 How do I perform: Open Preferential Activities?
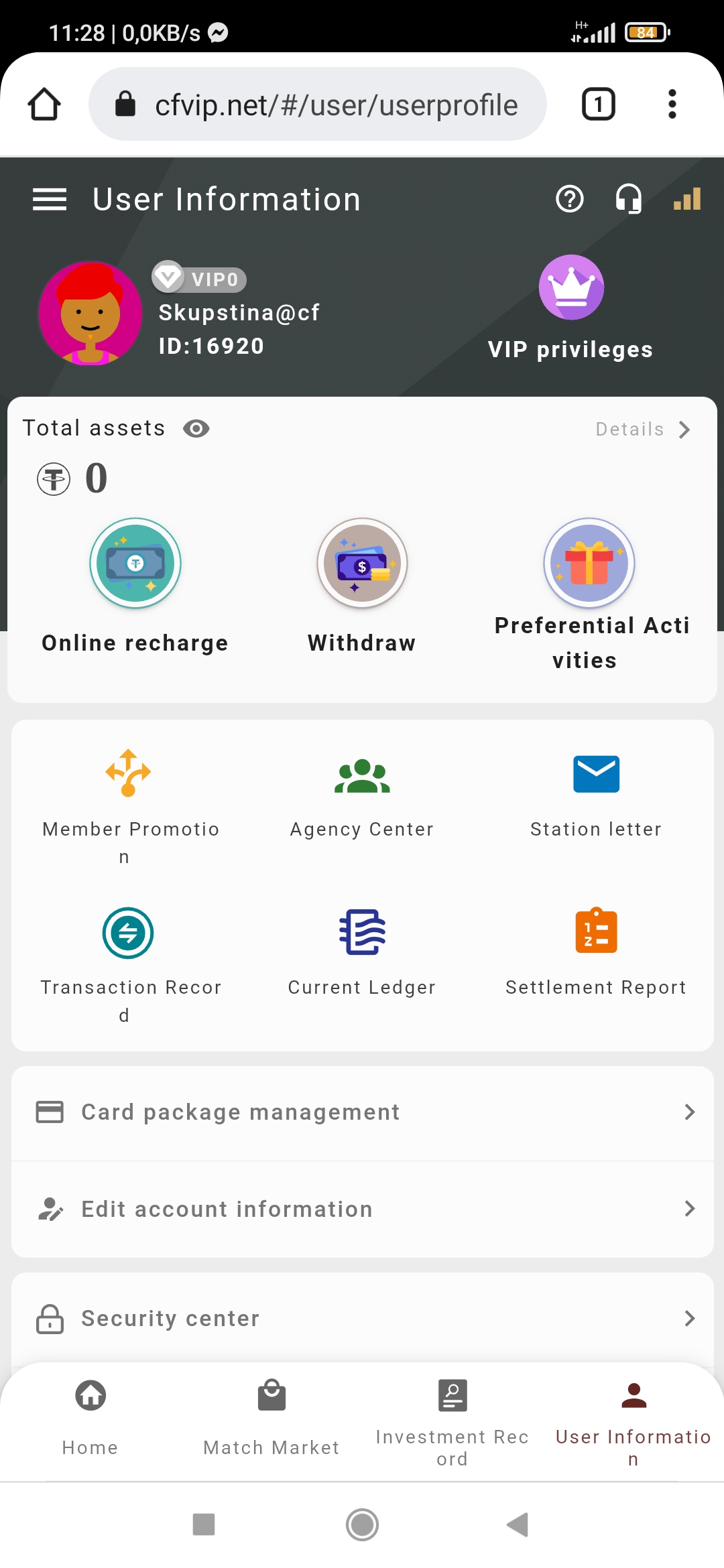[x=590, y=595]
